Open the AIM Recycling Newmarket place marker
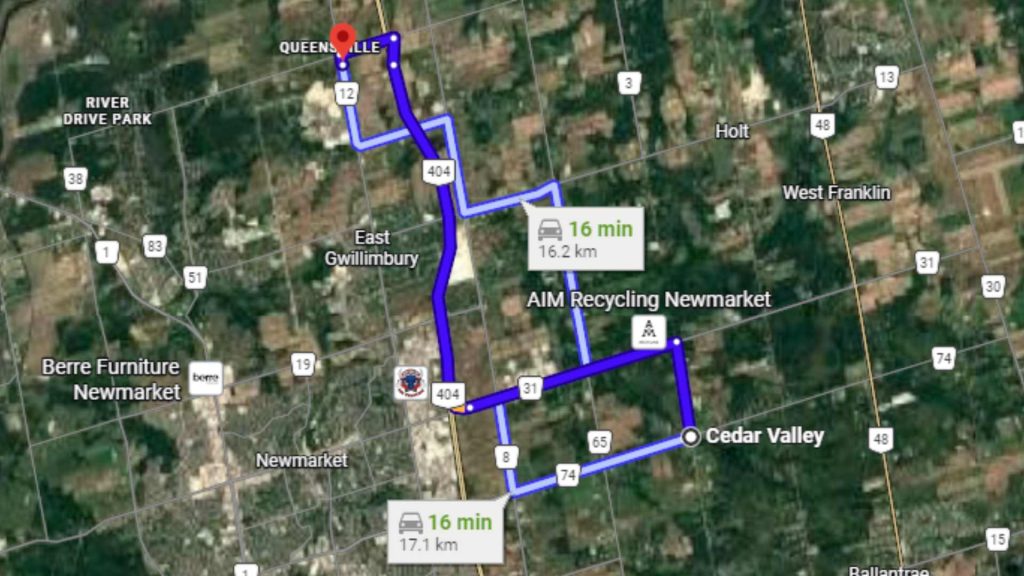 (648, 332)
